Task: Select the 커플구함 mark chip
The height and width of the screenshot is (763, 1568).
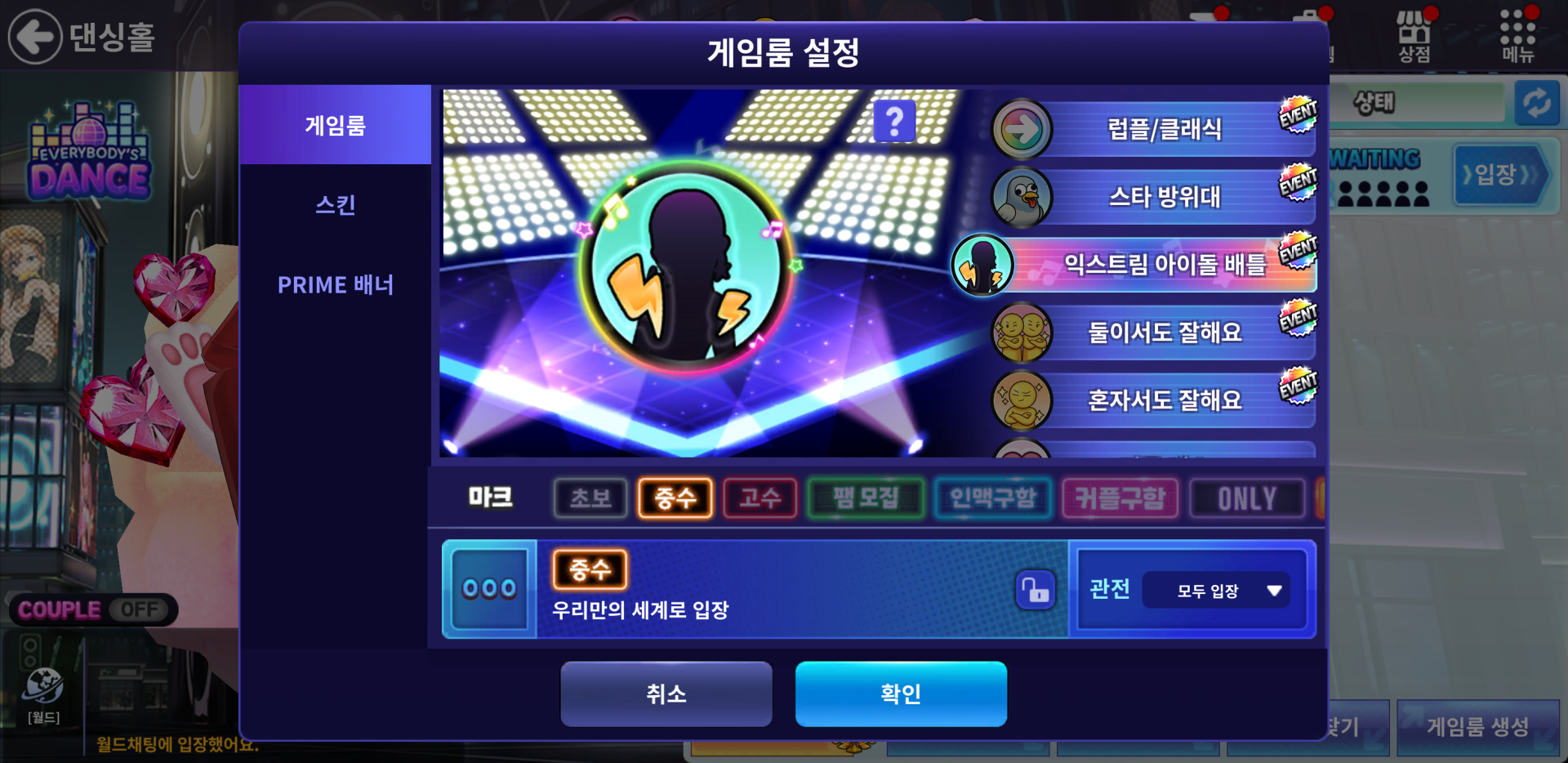Action: (1120, 498)
